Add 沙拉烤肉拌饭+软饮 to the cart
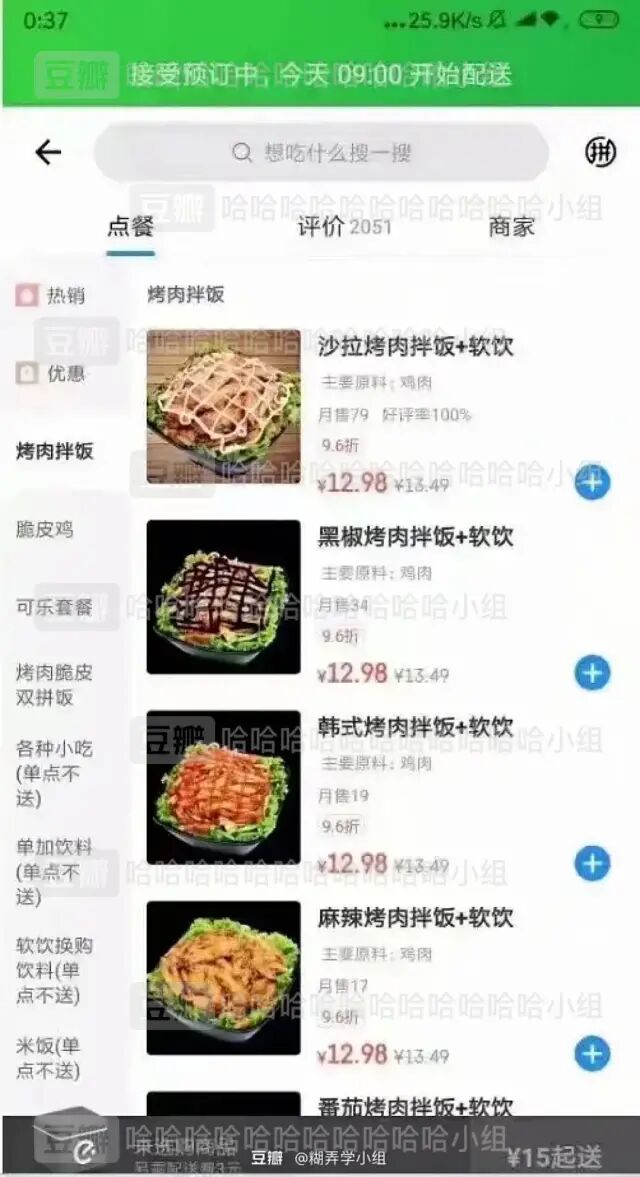Screen dimensions: 640x1177 (x=592, y=482)
